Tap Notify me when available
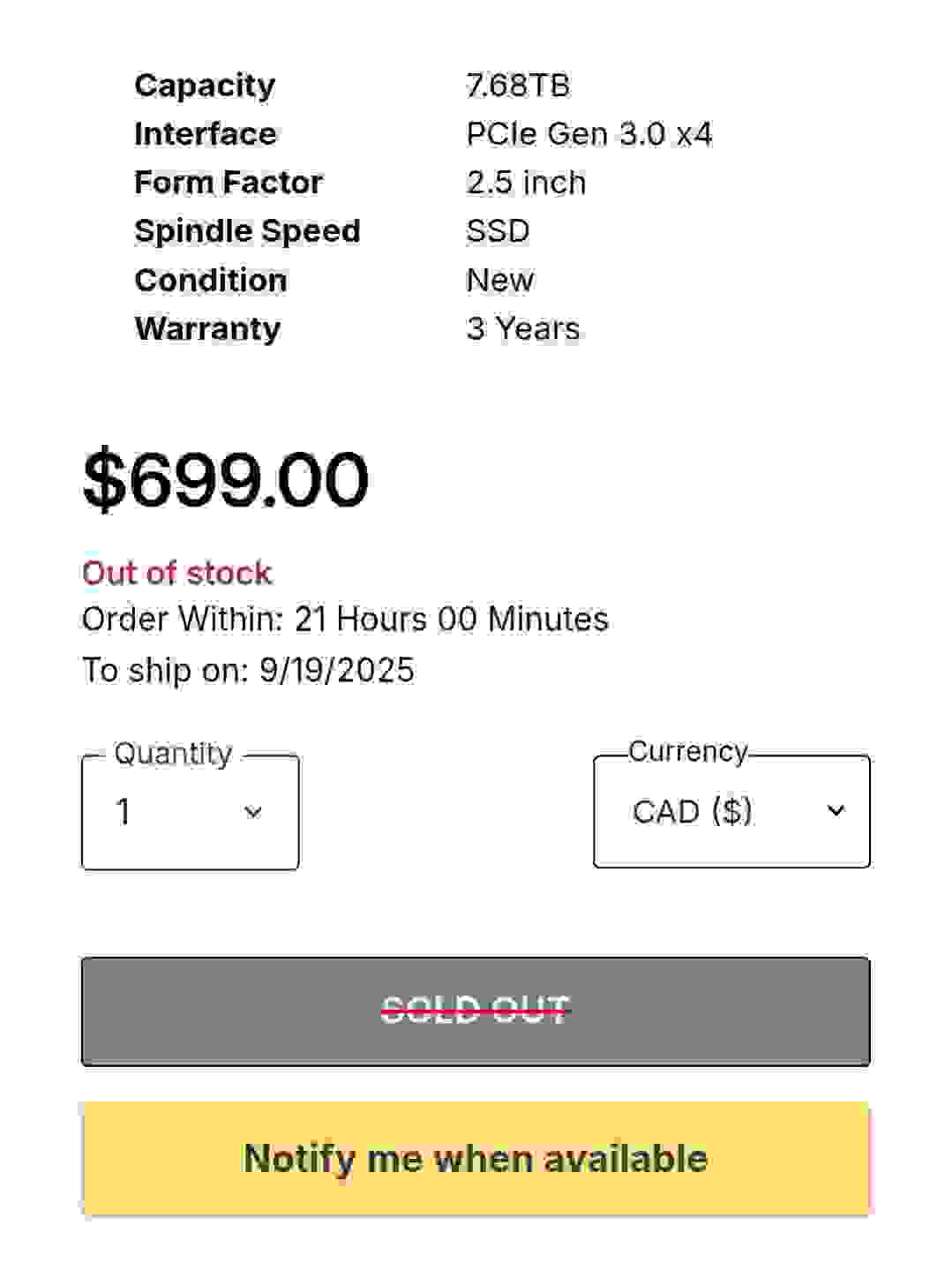The width and height of the screenshot is (952, 1263). 476,1159
